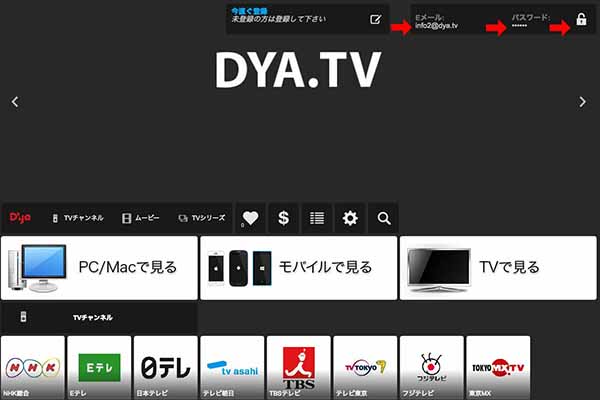Image resolution: width=600 pixels, height=400 pixels.
Task: Open settings with the gear icon
Action: (x=350, y=217)
